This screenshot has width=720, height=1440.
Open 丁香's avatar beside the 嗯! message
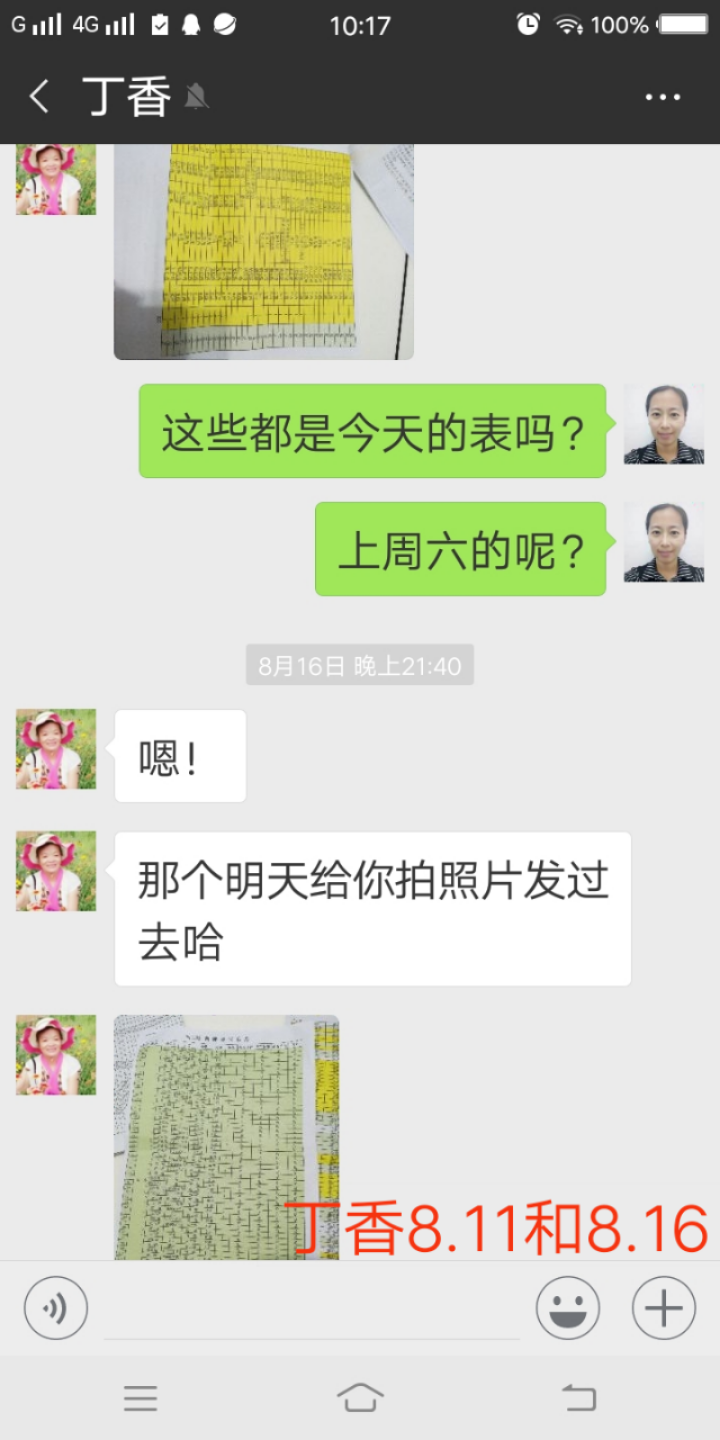56,749
